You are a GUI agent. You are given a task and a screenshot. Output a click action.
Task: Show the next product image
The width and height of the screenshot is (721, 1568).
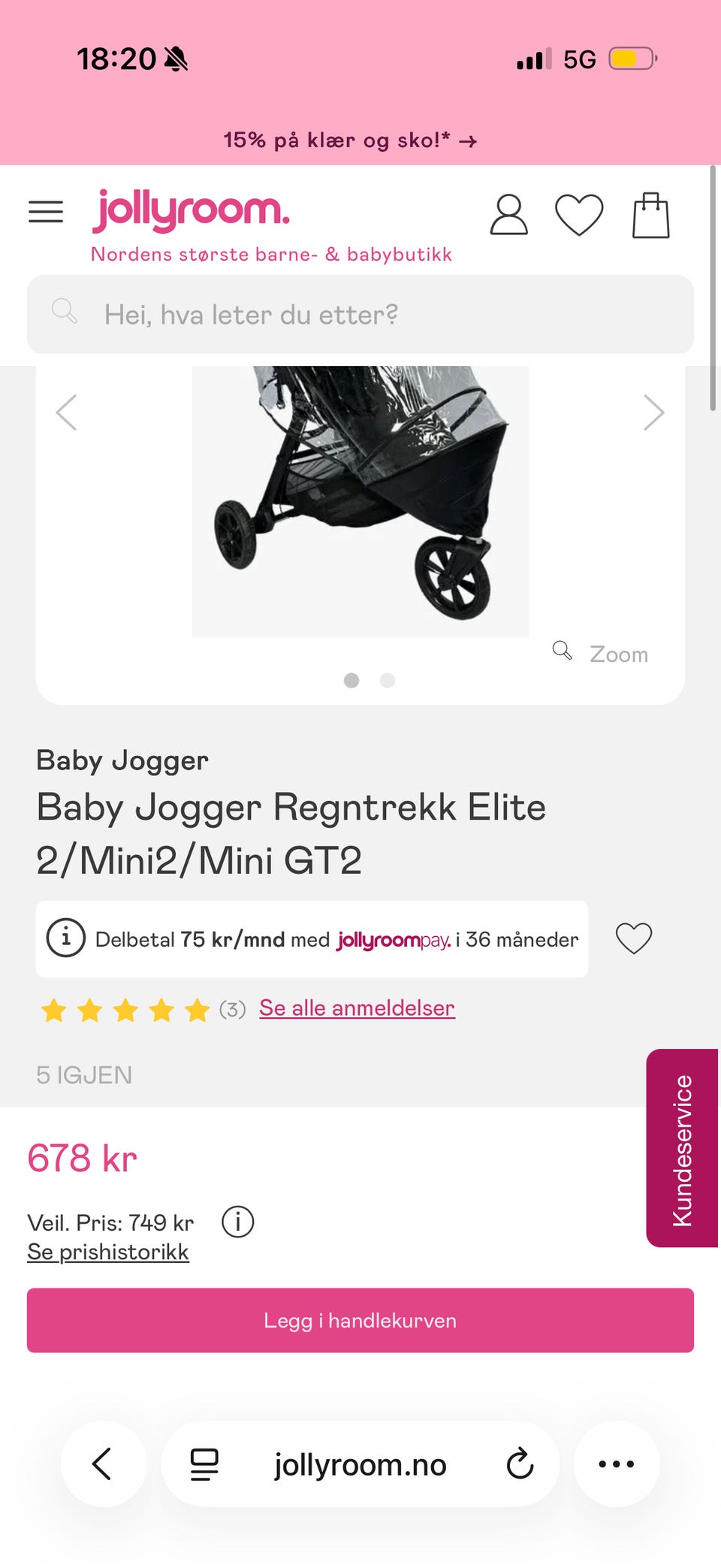[655, 412]
